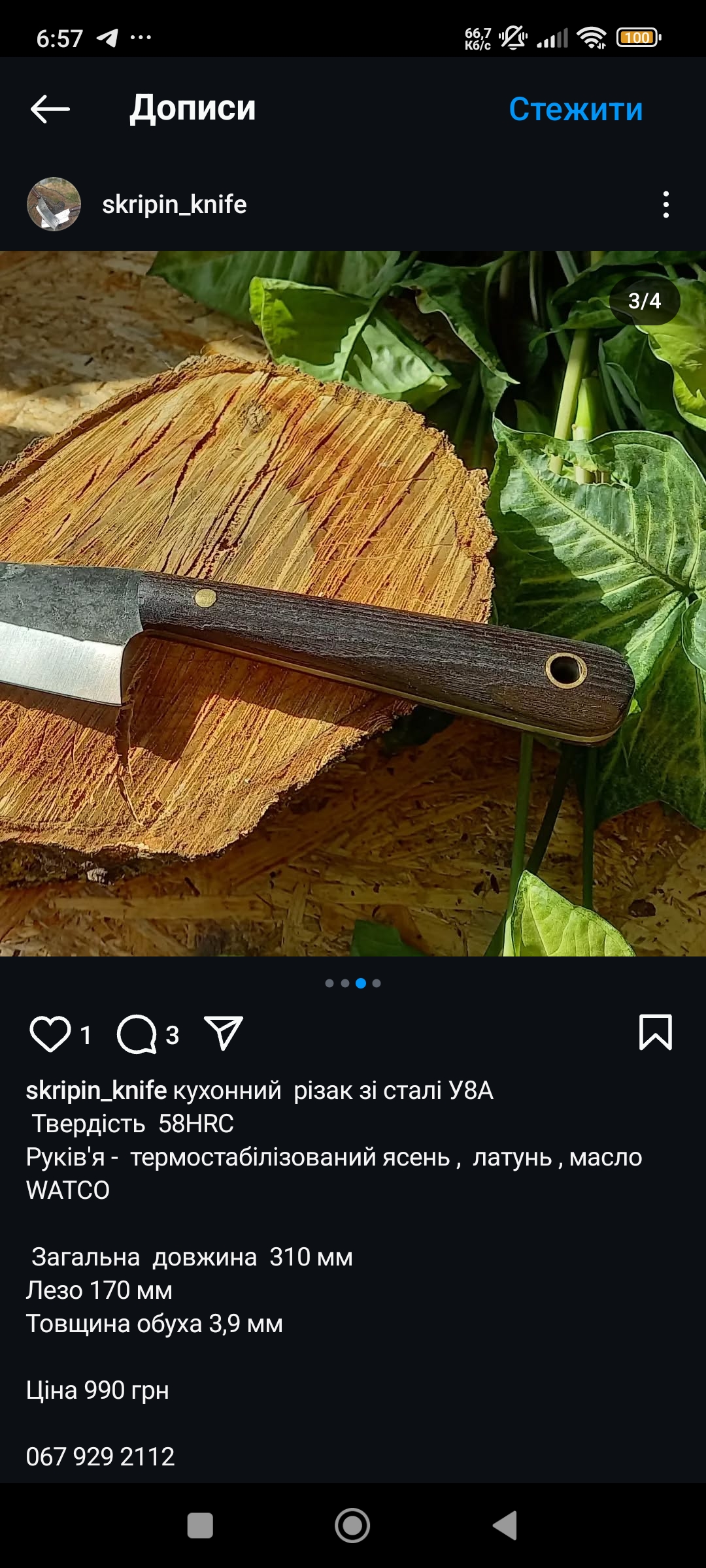This screenshot has width=706, height=1568.
Task: Open the comments on this post
Action: coord(136,1034)
